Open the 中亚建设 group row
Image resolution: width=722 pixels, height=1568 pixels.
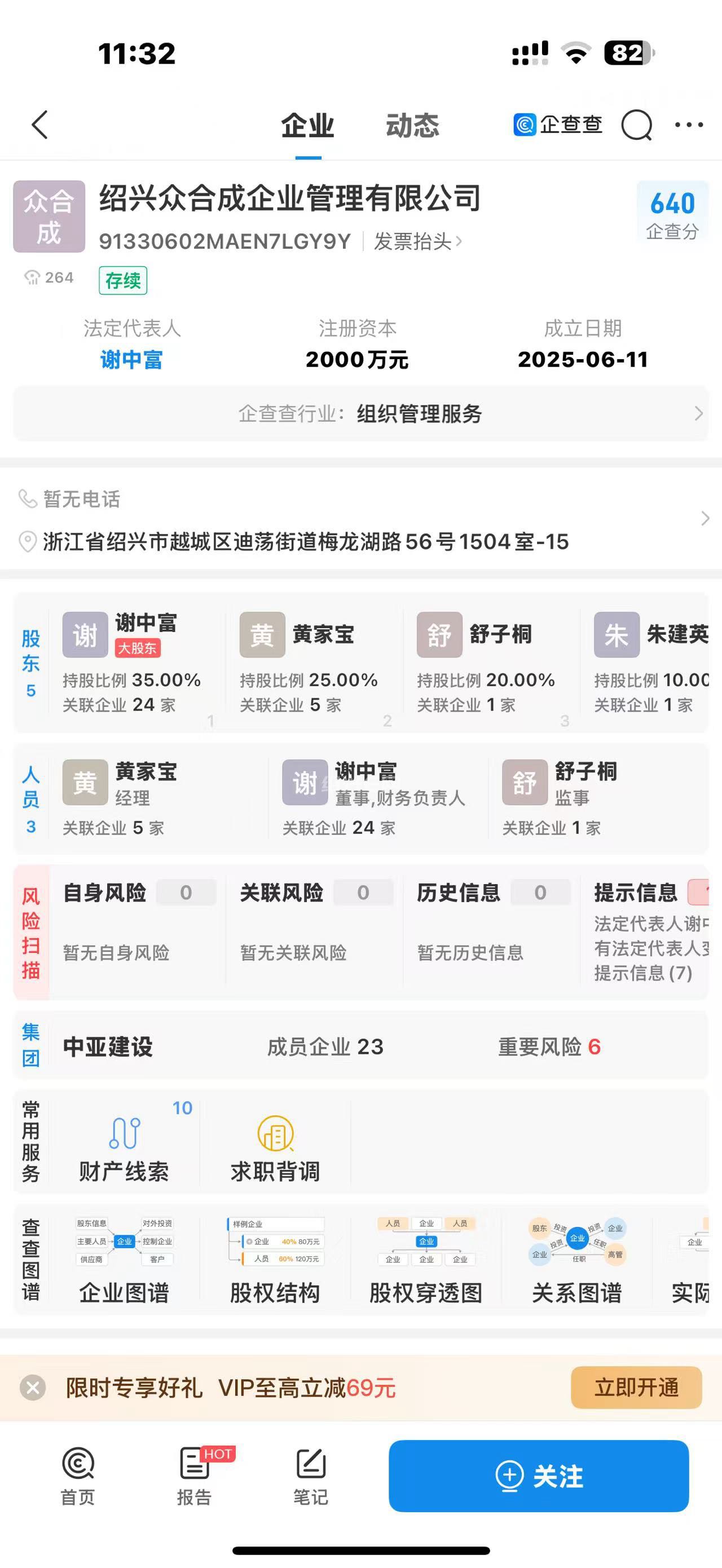click(360, 1047)
